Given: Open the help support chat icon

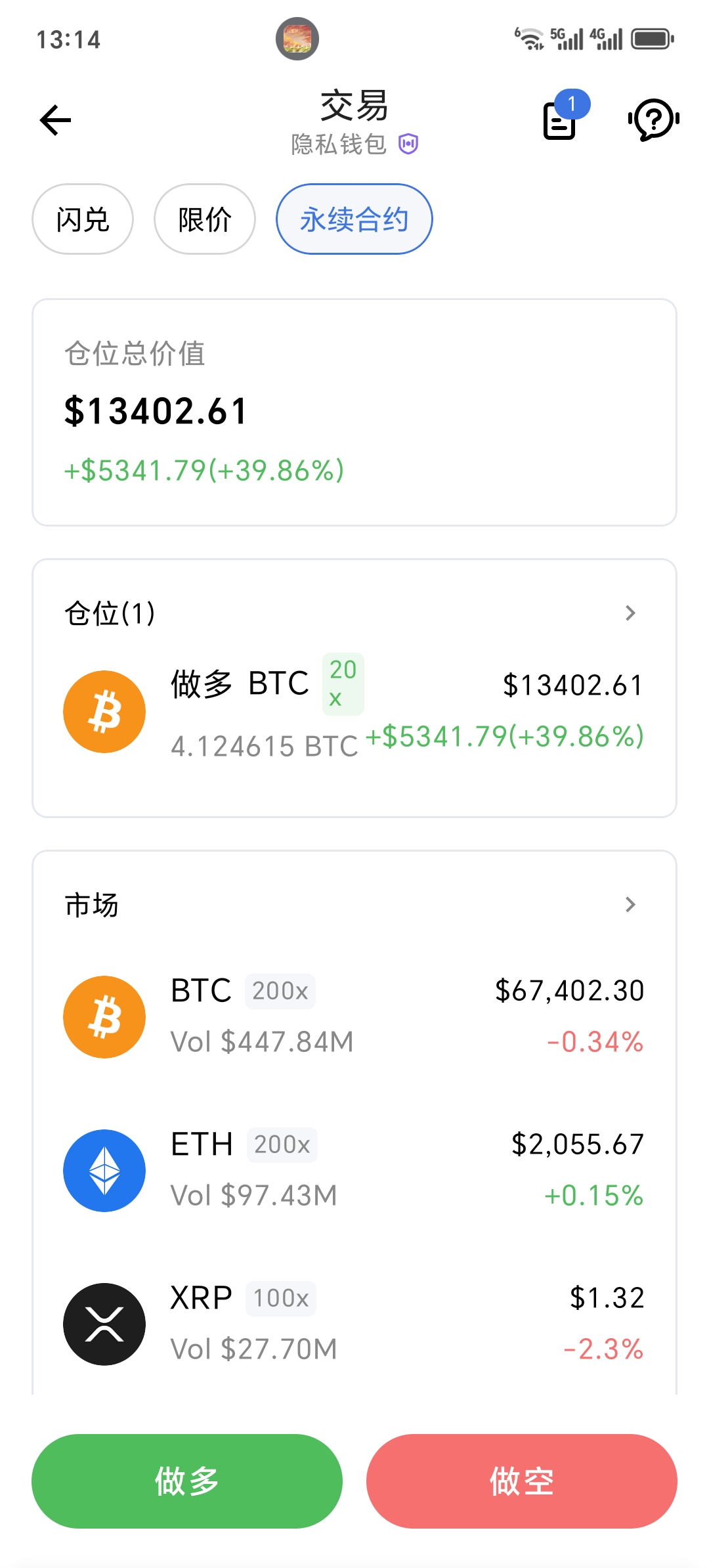Looking at the screenshot, I should point(653,120).
